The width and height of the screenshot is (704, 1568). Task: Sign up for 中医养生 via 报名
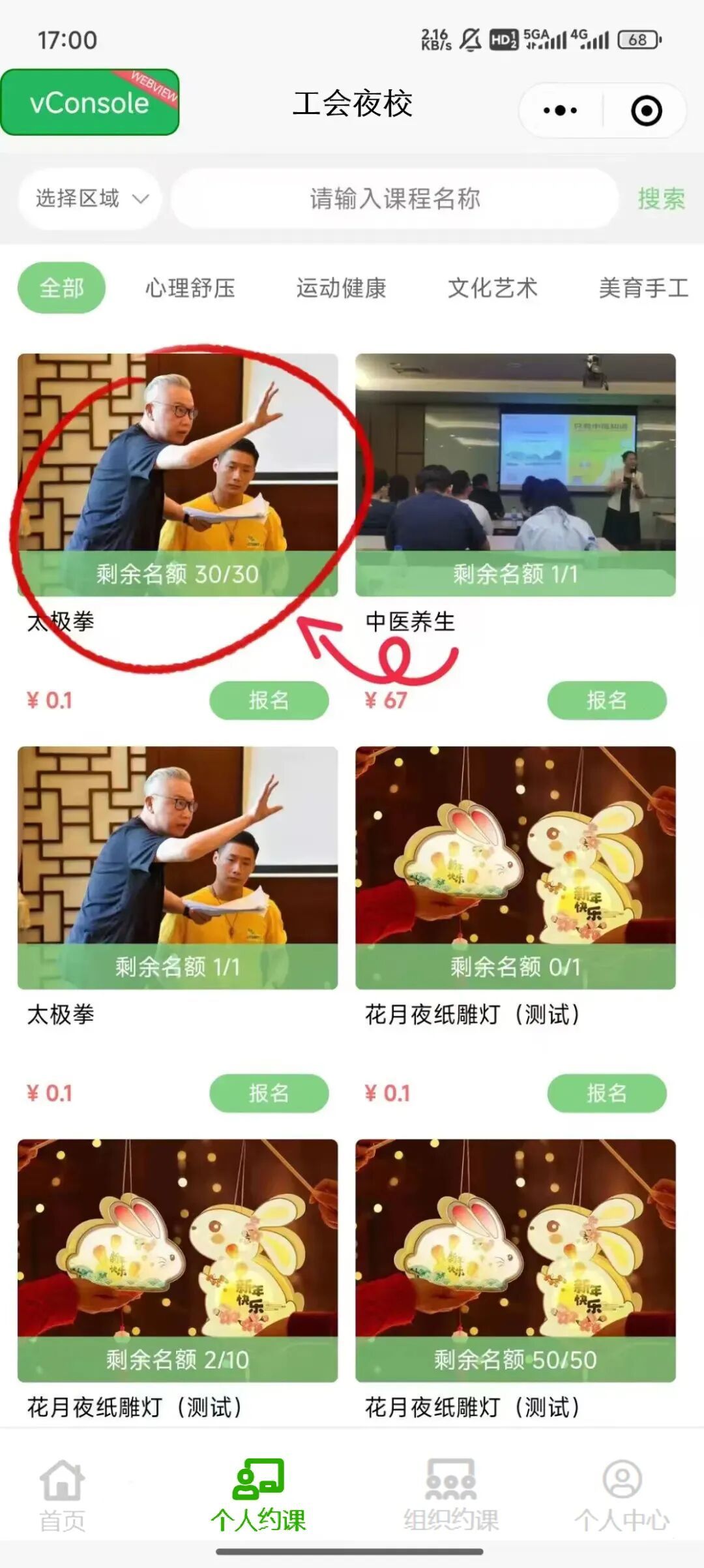point(606,700)
